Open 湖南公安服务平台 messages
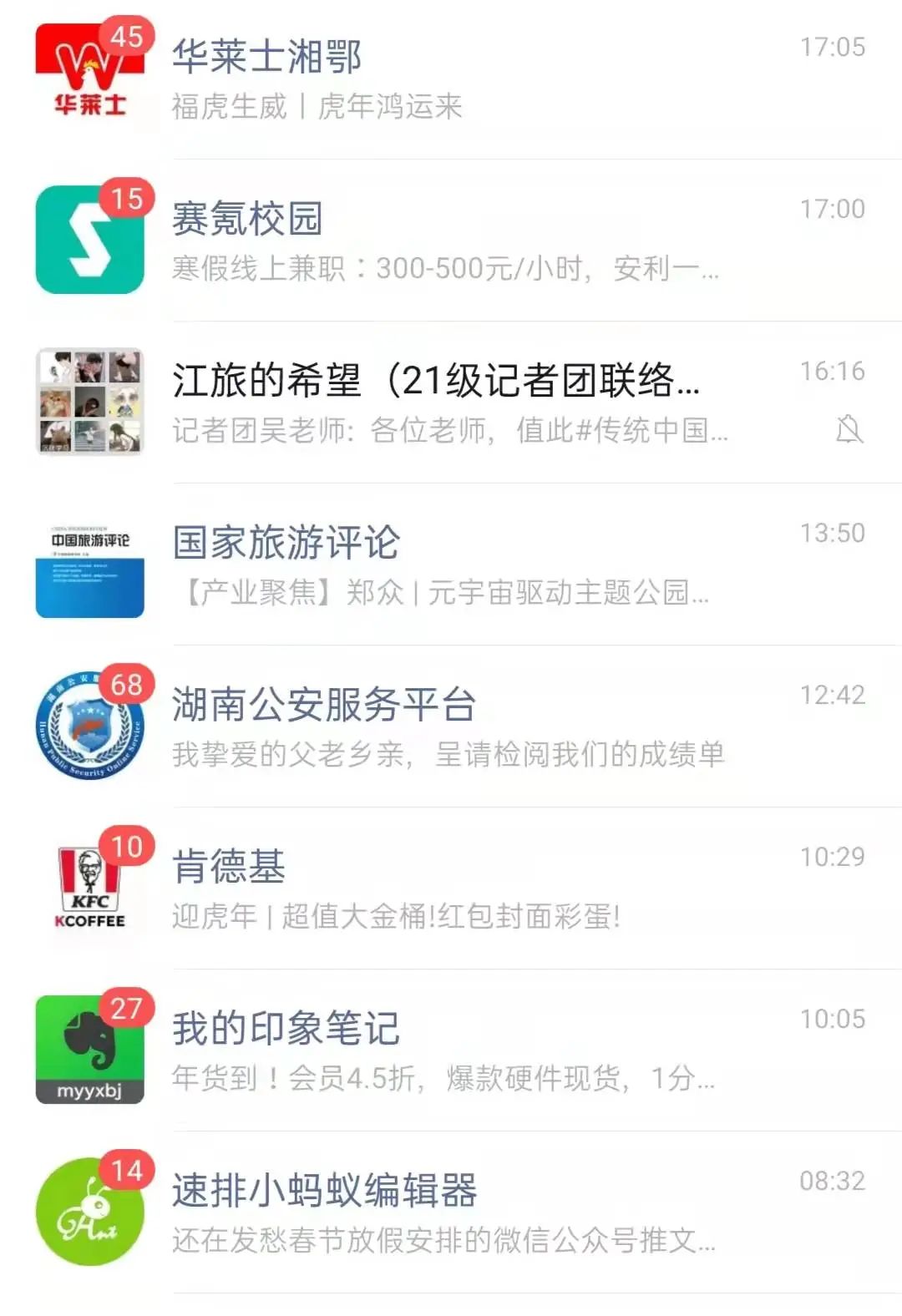The width and height of the screenshot is (902, 1316). (x=451, y=727)
